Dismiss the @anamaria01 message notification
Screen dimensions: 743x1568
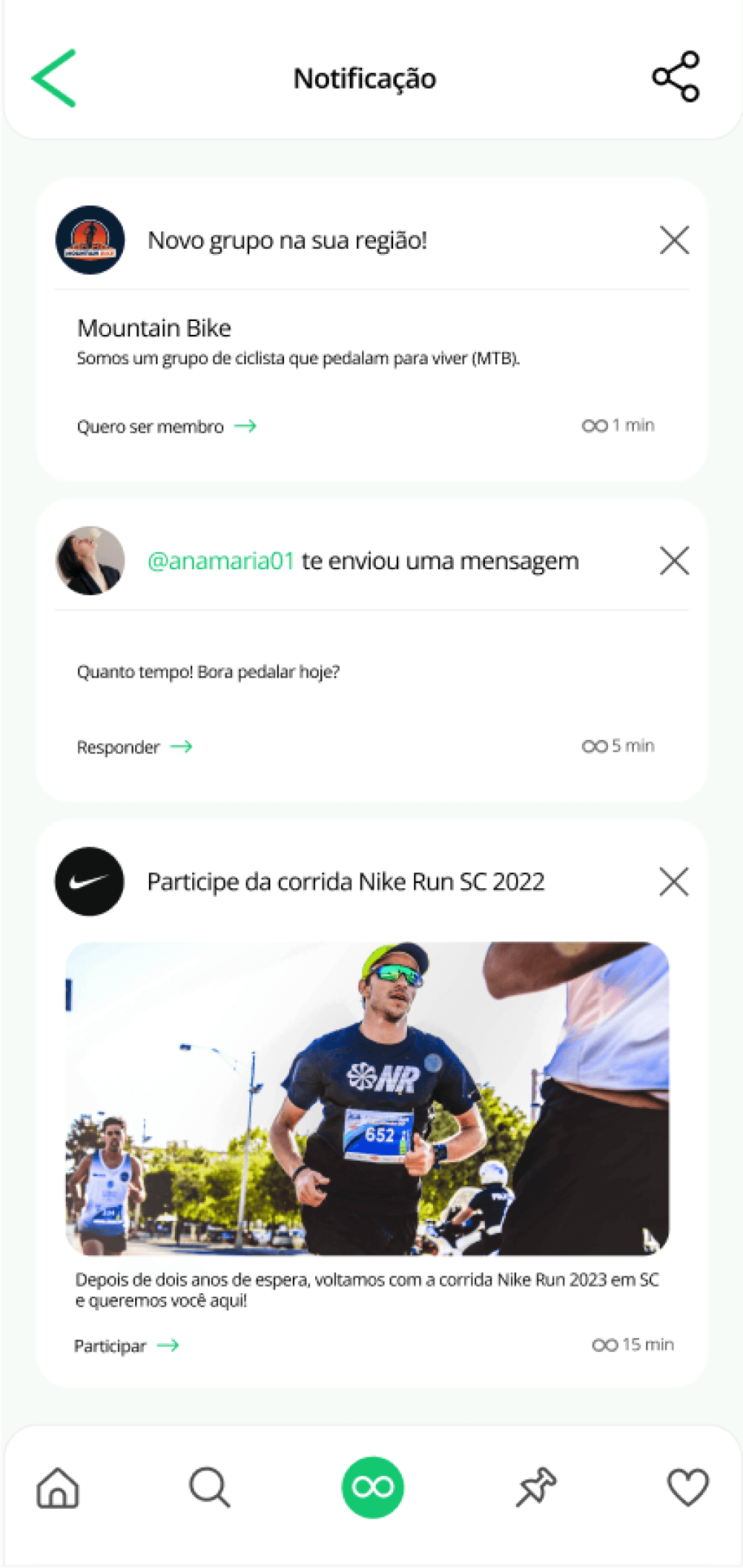(674, 561)
